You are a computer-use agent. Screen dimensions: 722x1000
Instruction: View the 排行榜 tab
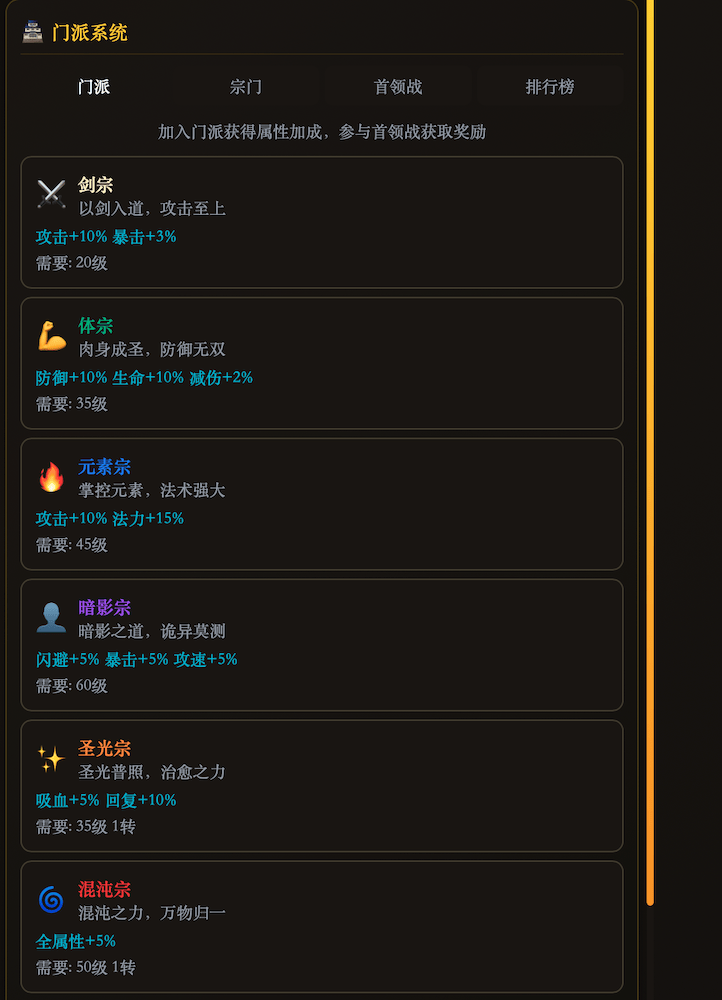550,87
